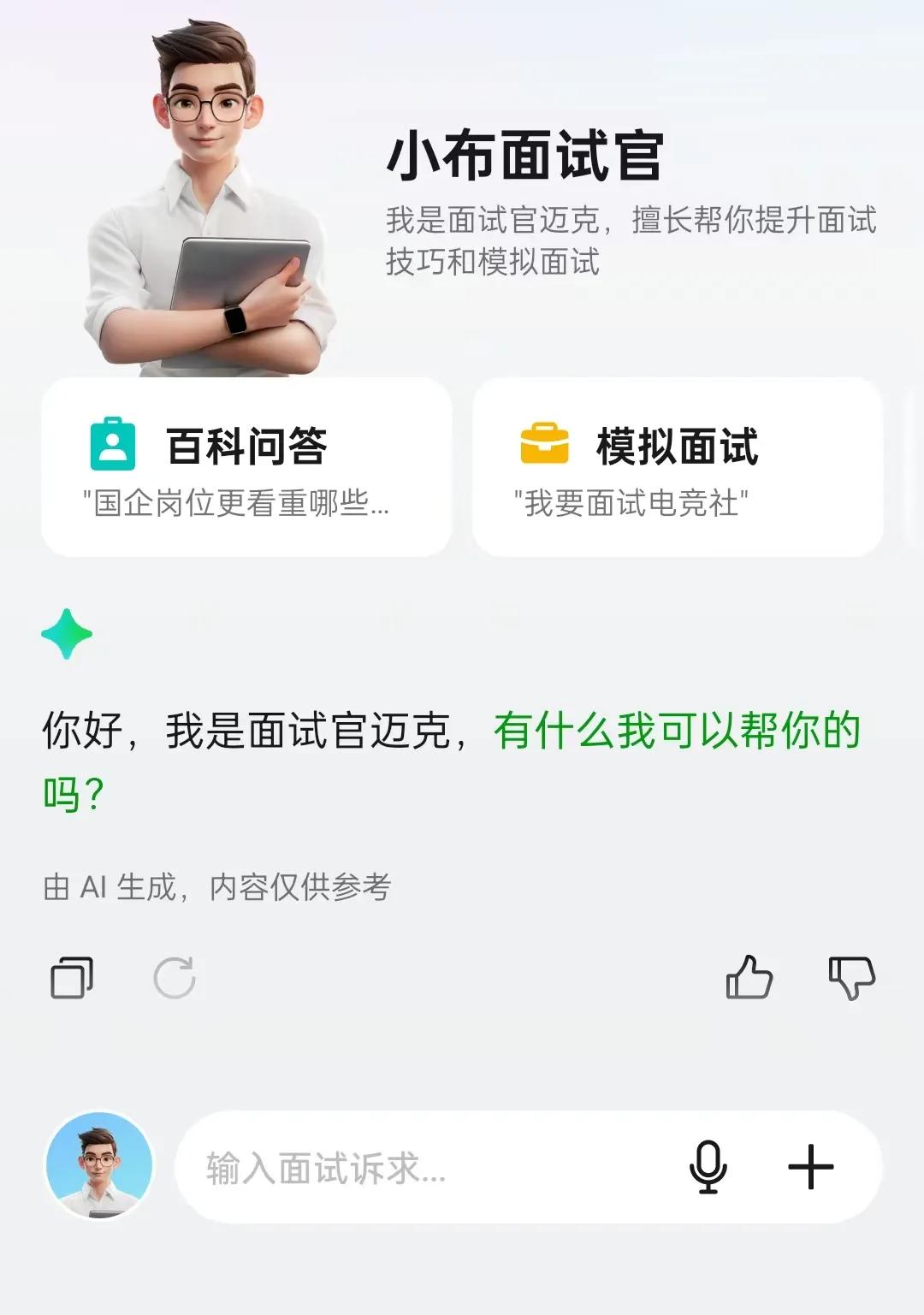Screen dimensions: 924x1315
Task: Click the regenerate response icon
Action: [175, 976]
